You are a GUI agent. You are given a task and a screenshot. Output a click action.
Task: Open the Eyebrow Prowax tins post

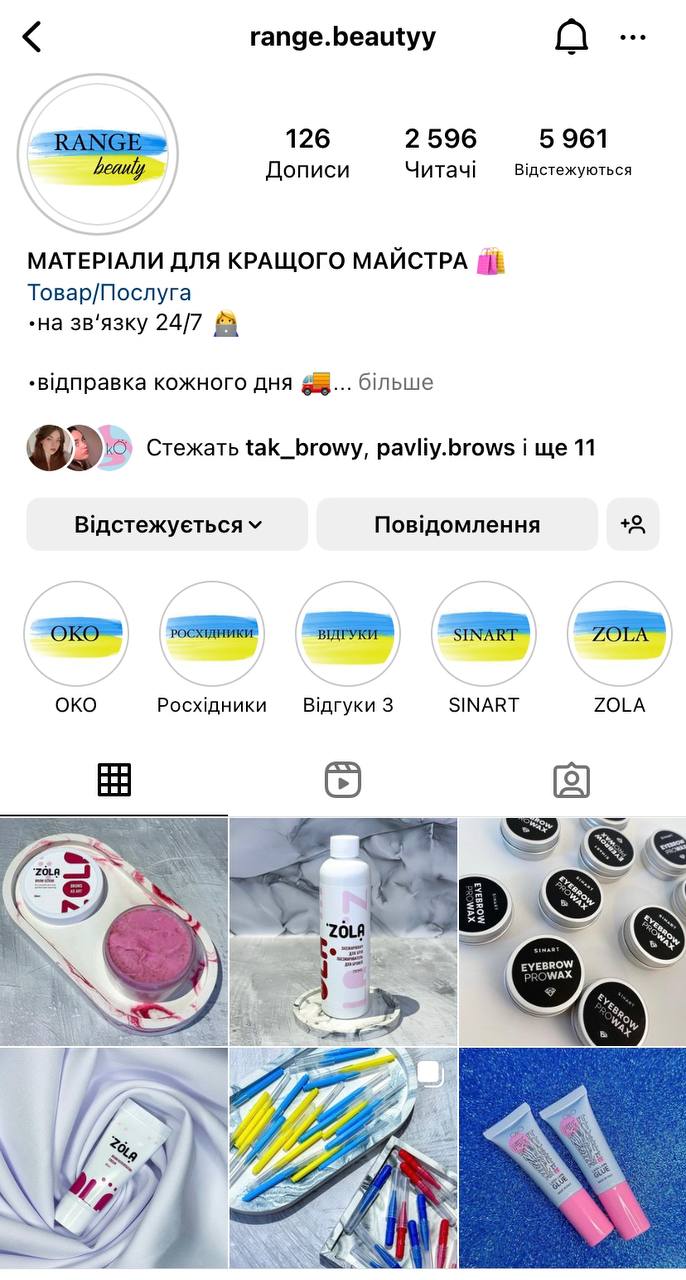572,931
